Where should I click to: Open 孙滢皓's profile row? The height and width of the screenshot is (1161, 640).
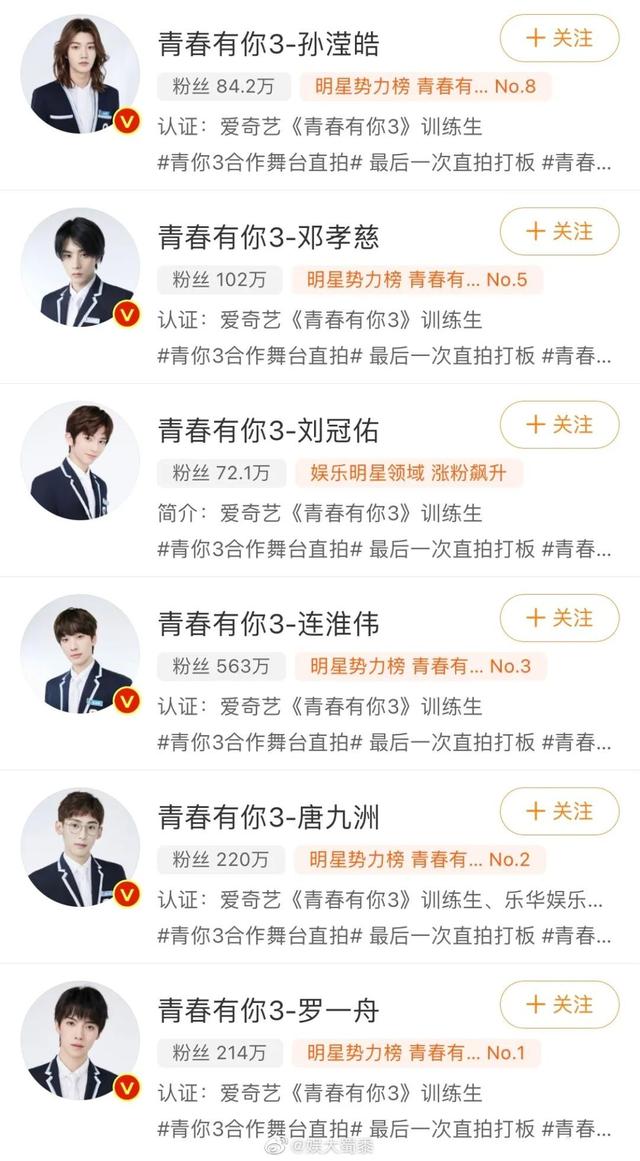coord(268,44)
